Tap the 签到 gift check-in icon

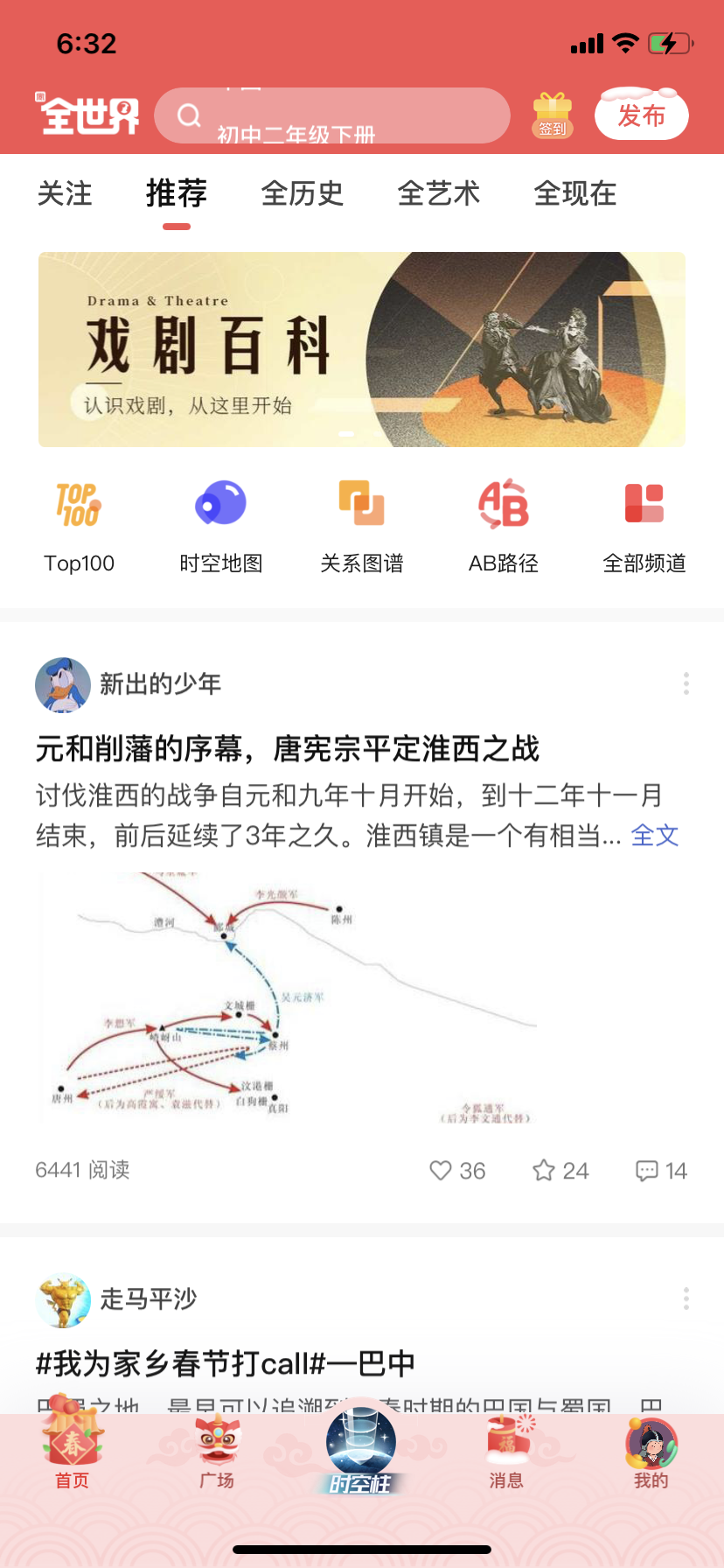[552, 114]
